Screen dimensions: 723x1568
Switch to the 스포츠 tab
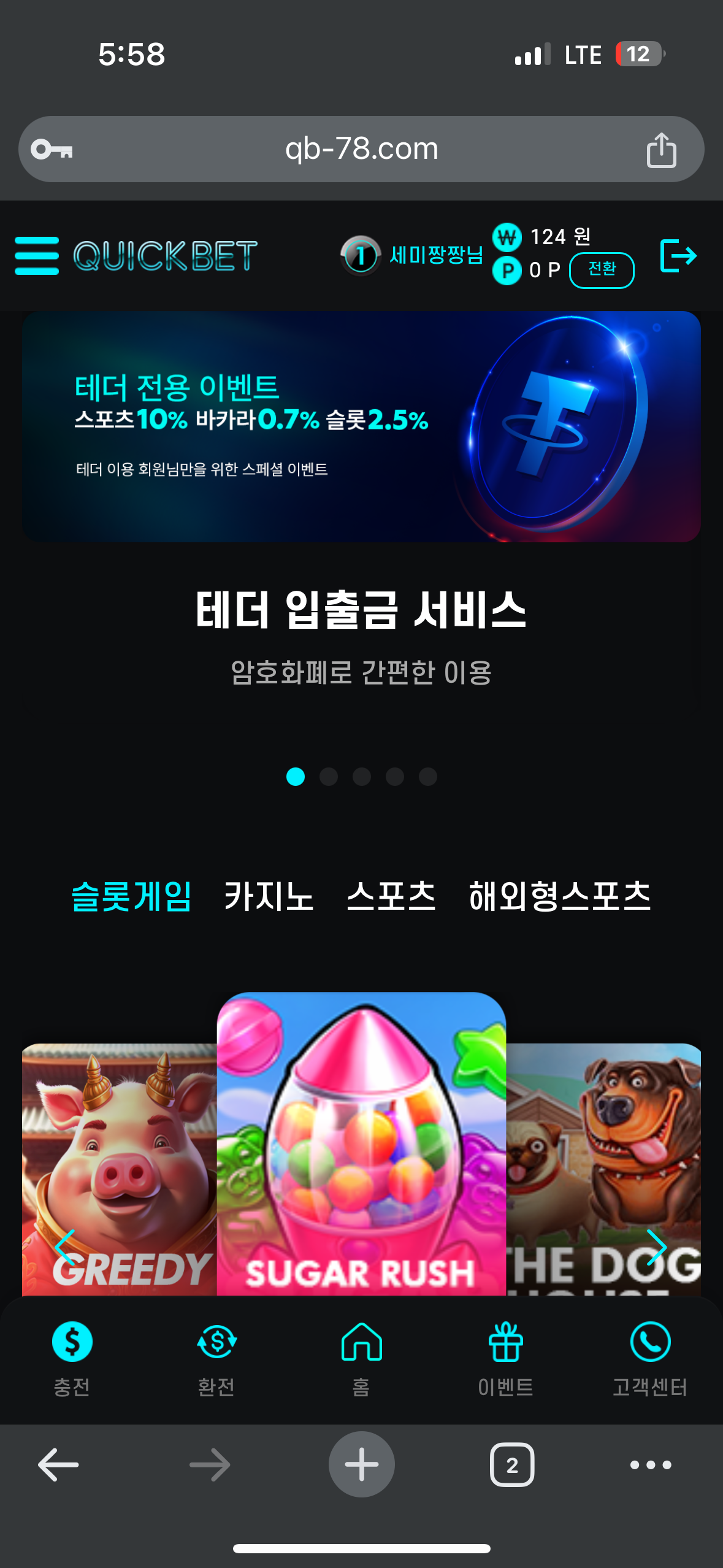391,896
